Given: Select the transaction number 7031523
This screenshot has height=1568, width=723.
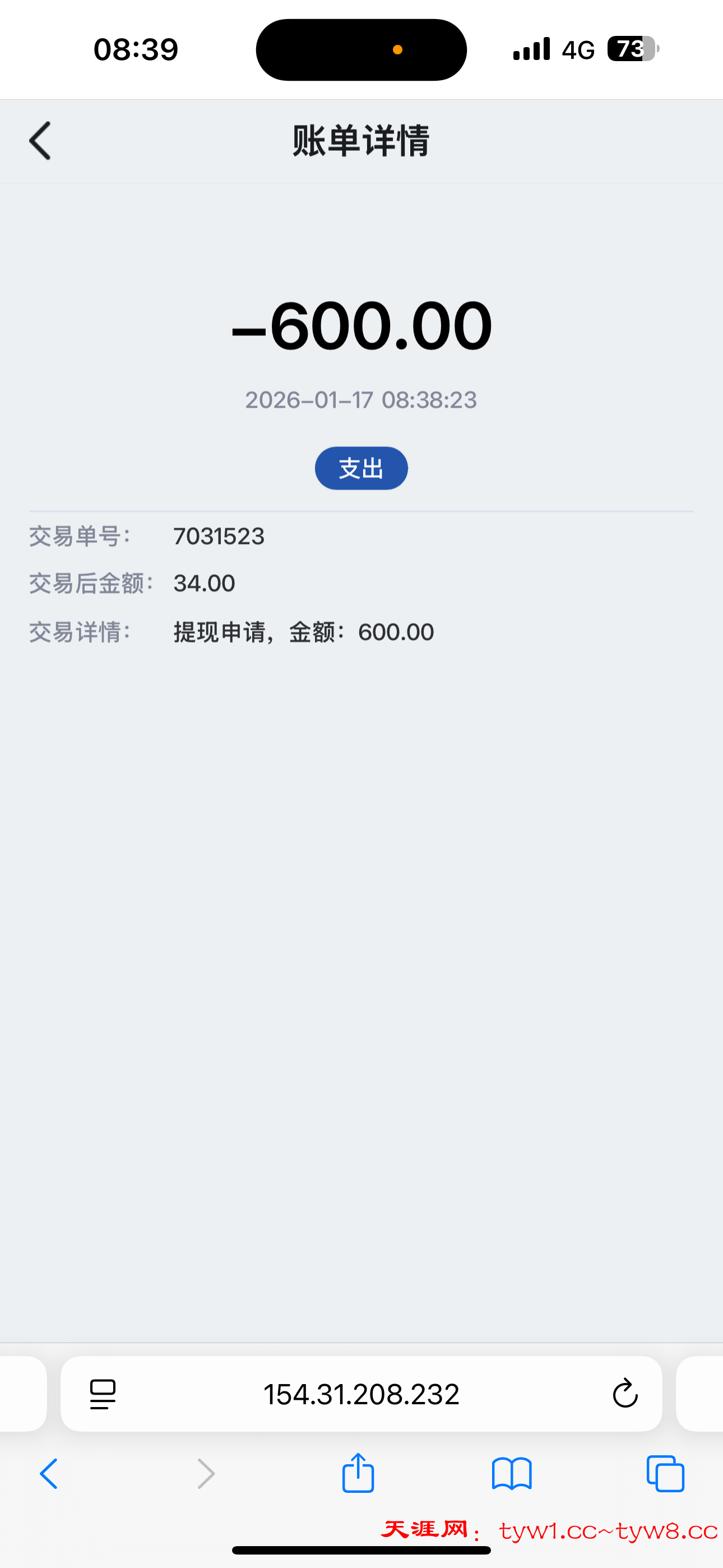Looking at the screenshot, I should tap(219, 536).
